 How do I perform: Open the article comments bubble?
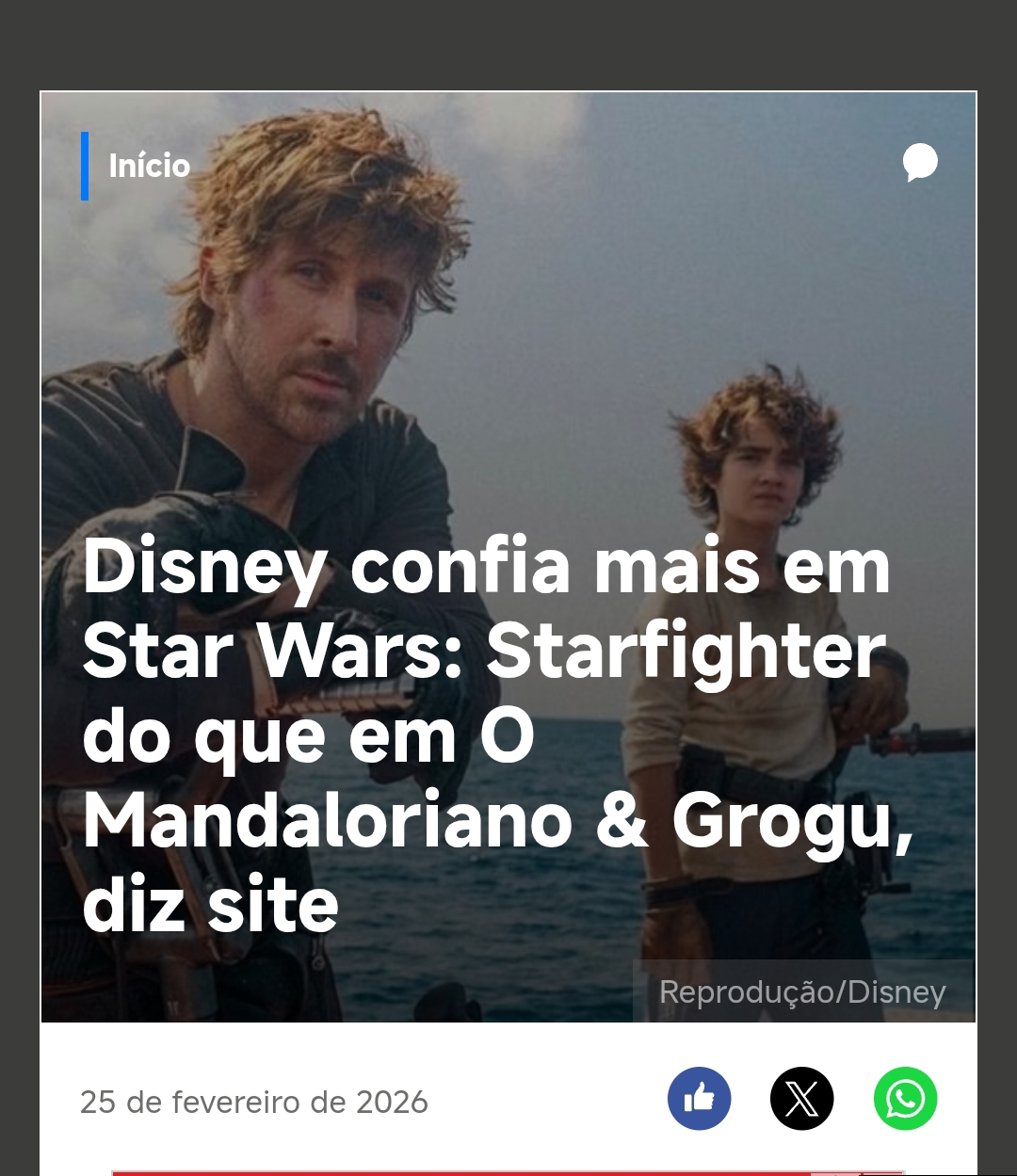920,163
